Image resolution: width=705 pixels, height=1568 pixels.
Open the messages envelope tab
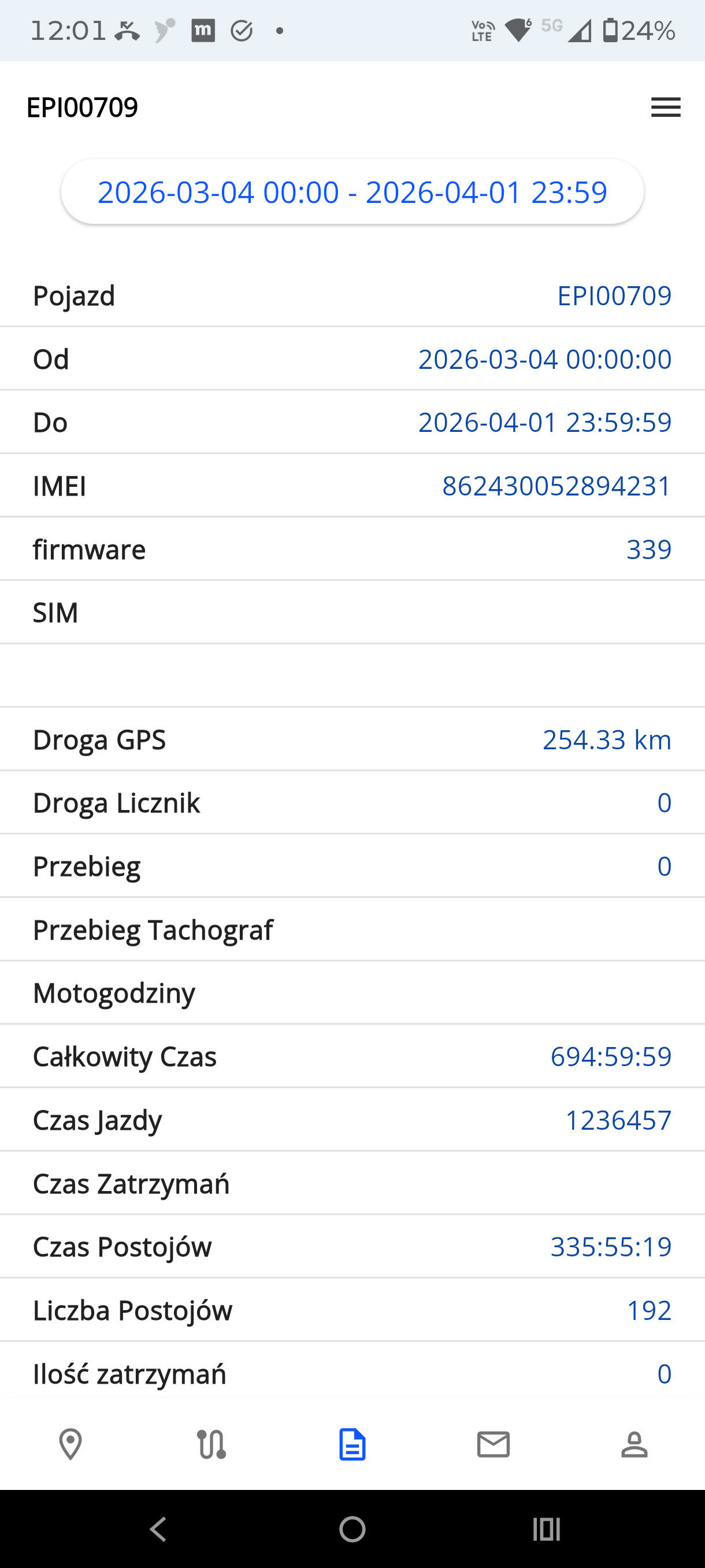[x=493, y=1444]
